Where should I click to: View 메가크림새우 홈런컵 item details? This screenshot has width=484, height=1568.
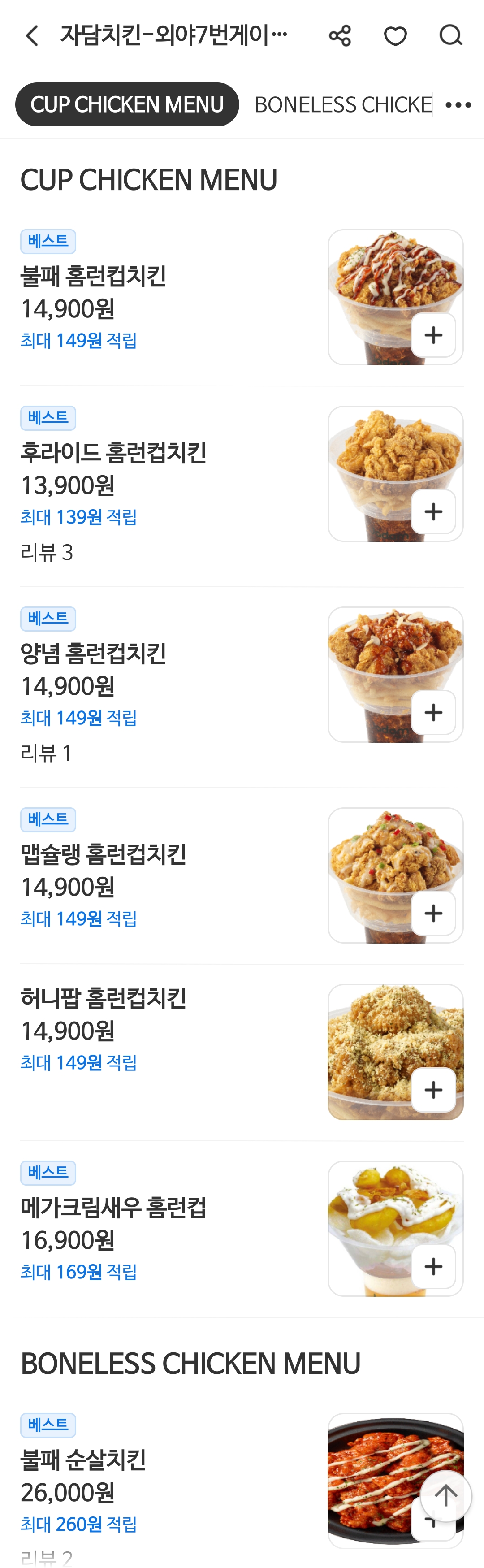(113, 1208)
